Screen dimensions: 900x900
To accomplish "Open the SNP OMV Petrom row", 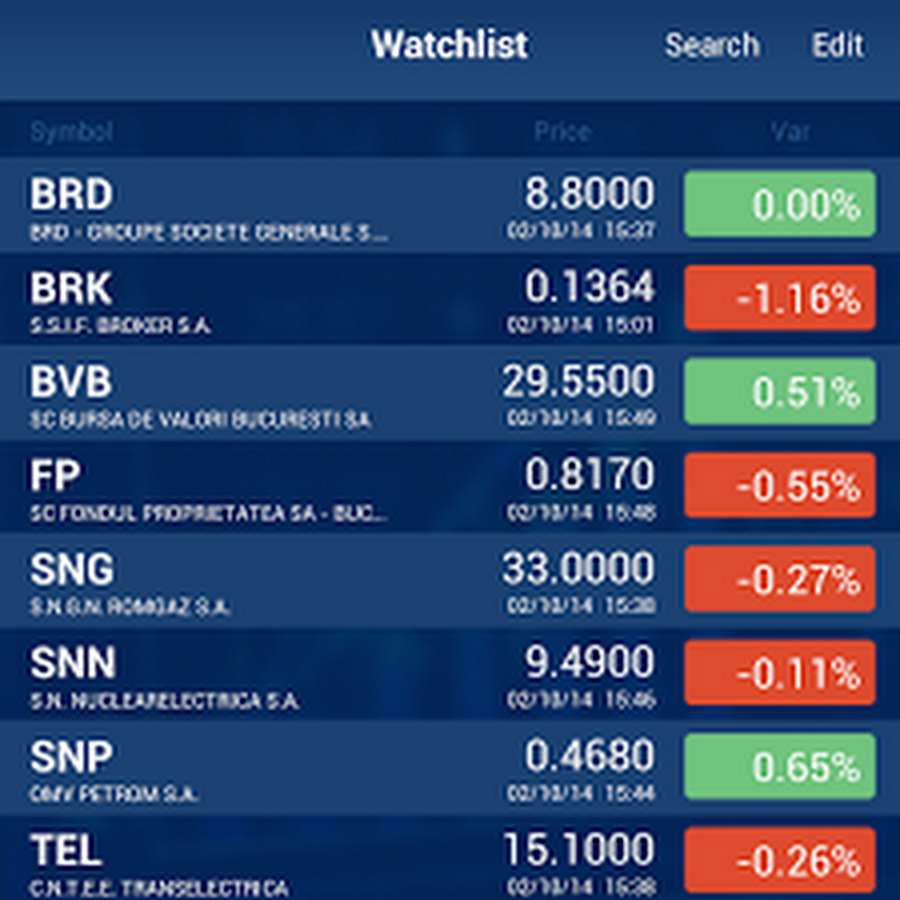I will pos(450,767).
